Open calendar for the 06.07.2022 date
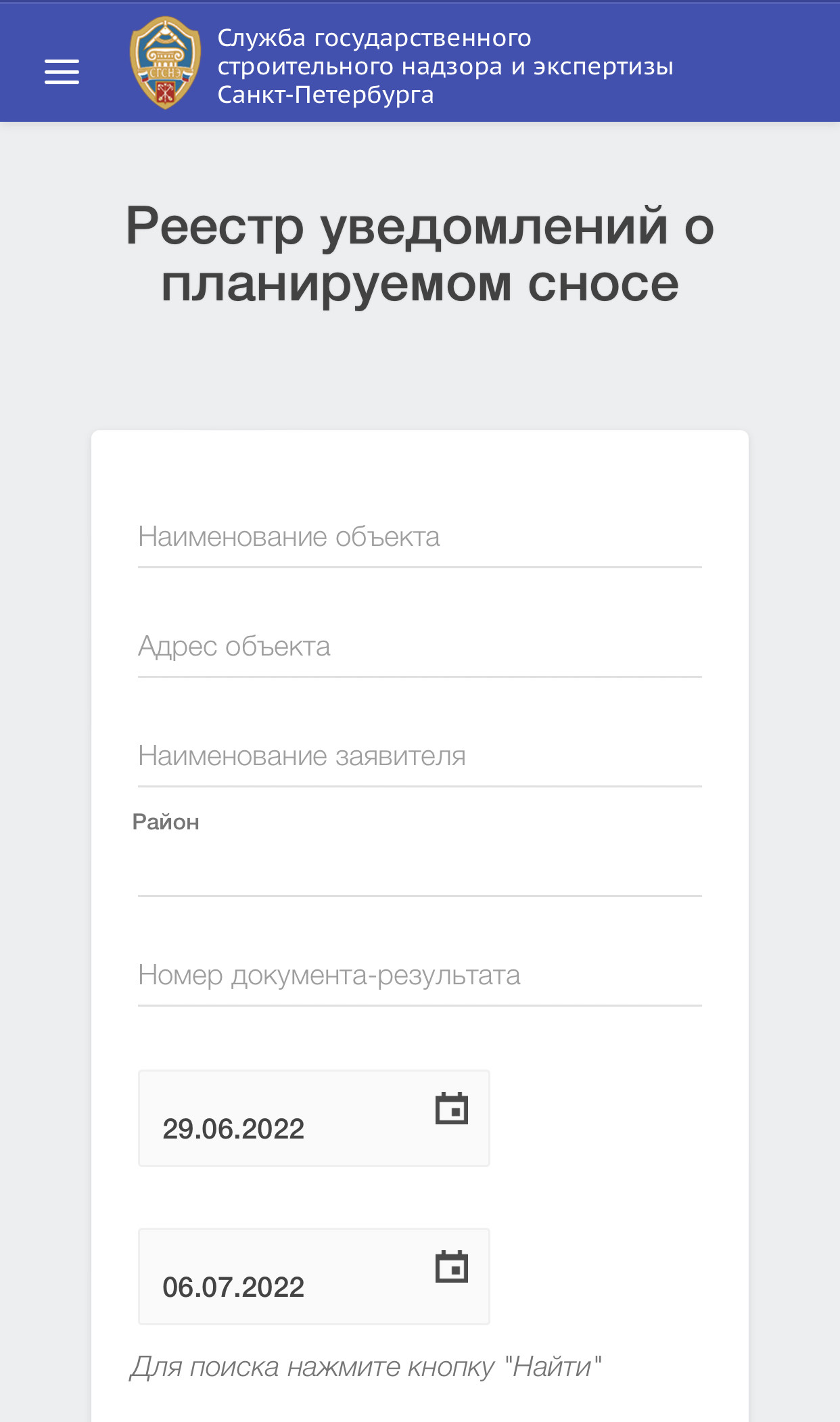840x1422 pixels. pyautogui.click(x=451, y=1266)
